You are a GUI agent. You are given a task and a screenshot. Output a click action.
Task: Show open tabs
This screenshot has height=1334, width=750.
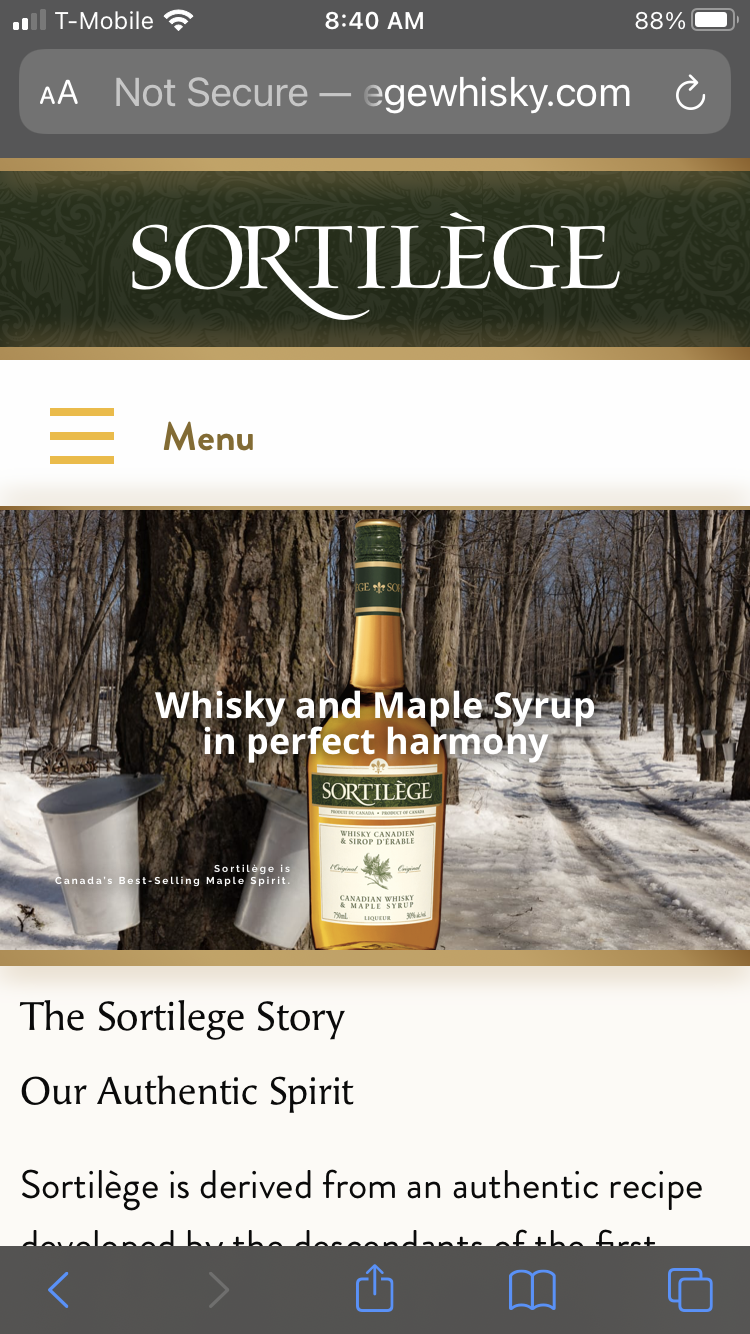[x=690, y=1290]
